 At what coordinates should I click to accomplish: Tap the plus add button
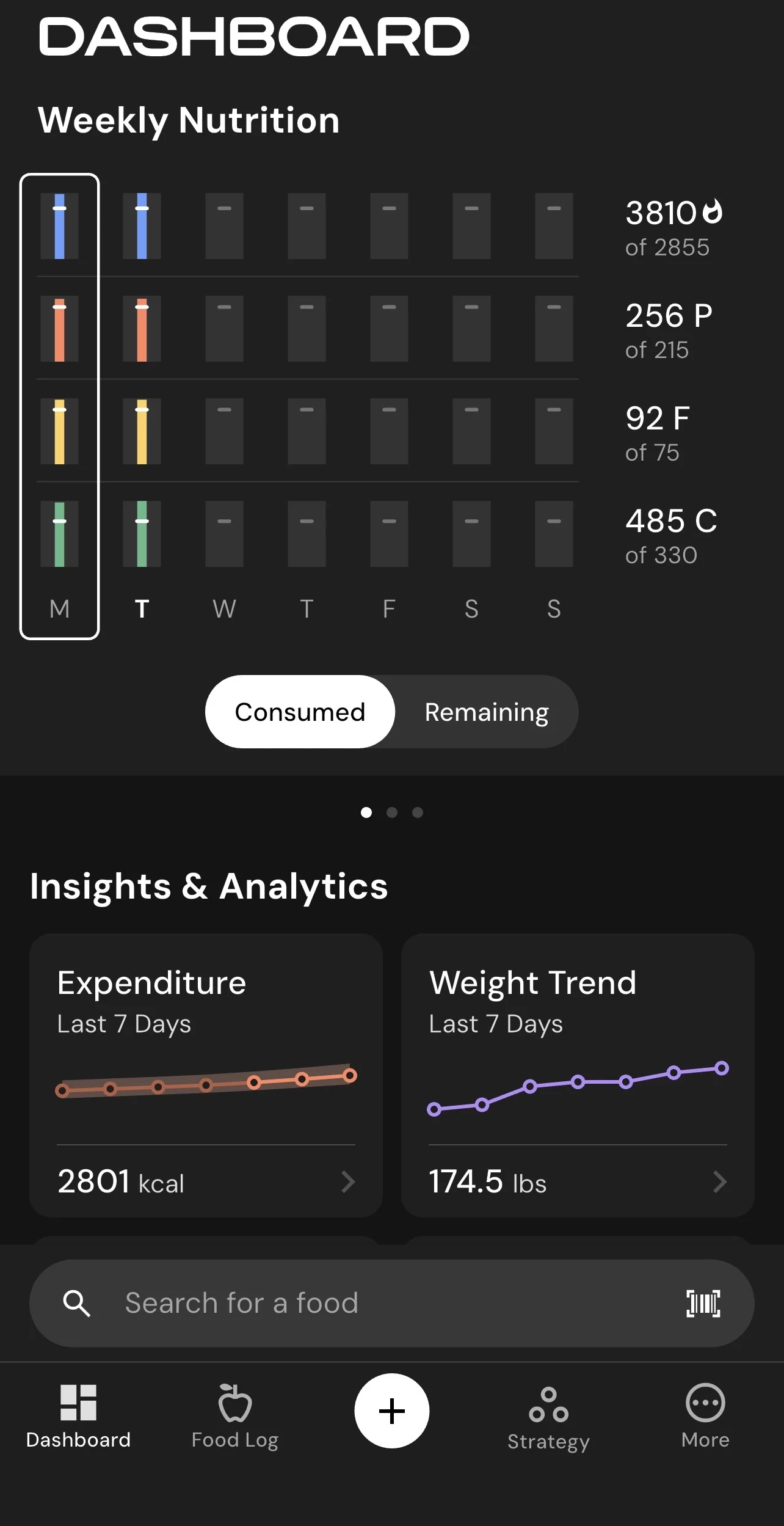coord(391,1411)
